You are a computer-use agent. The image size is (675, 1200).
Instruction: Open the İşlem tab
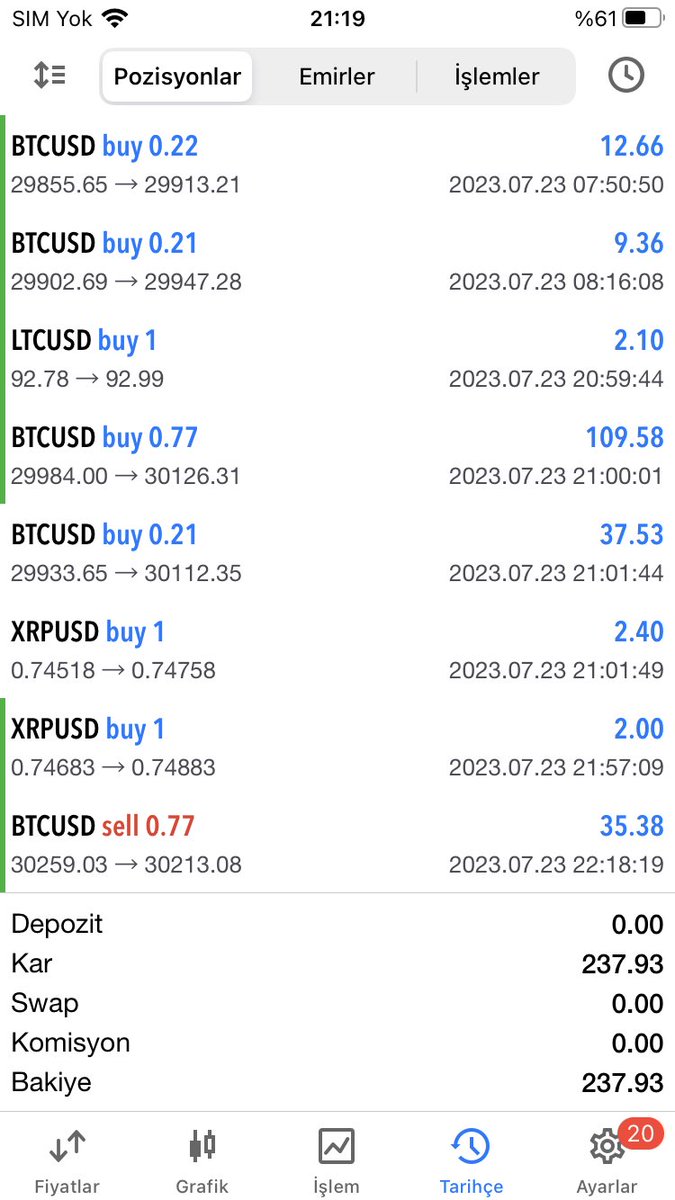(337, 1160)
